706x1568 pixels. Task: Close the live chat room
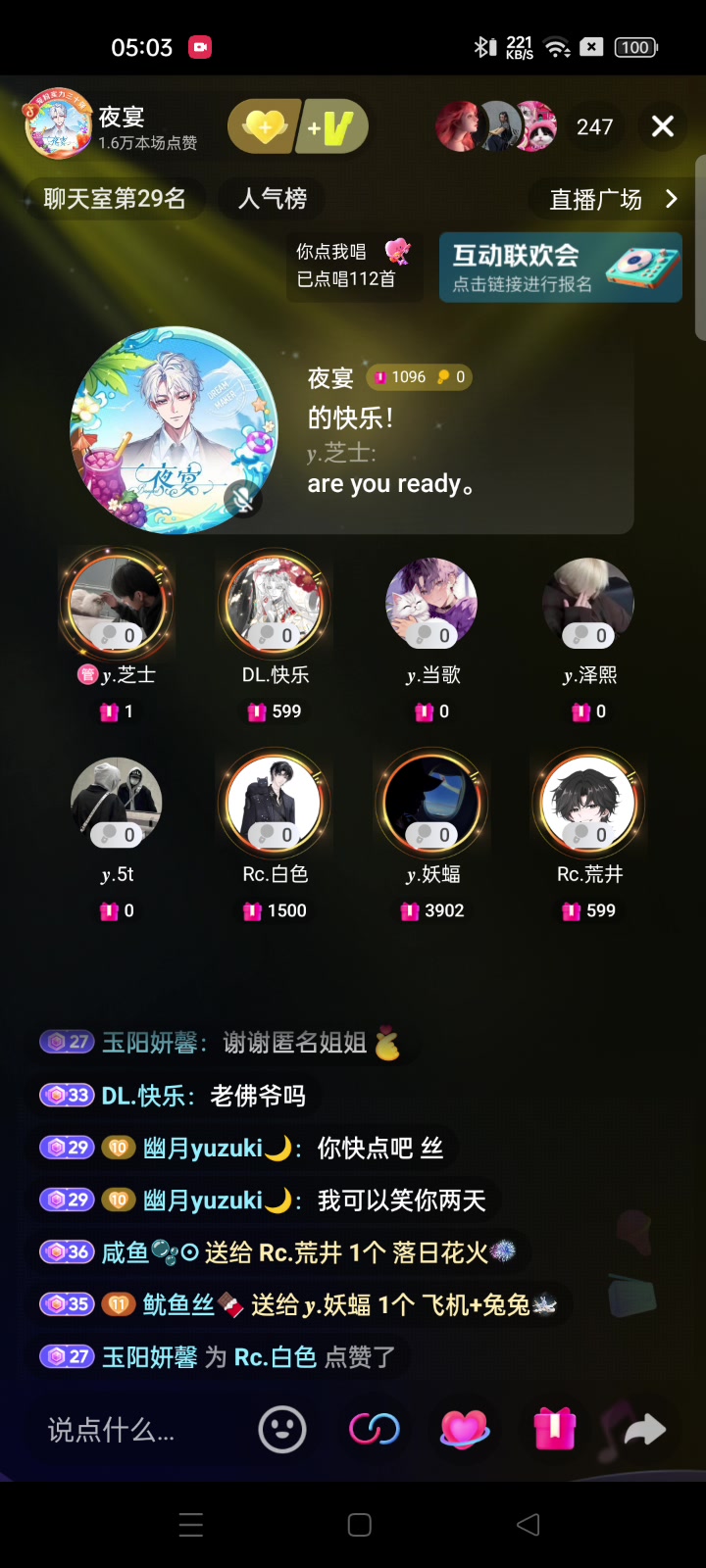pyautogui.click(x=663, y=126)
